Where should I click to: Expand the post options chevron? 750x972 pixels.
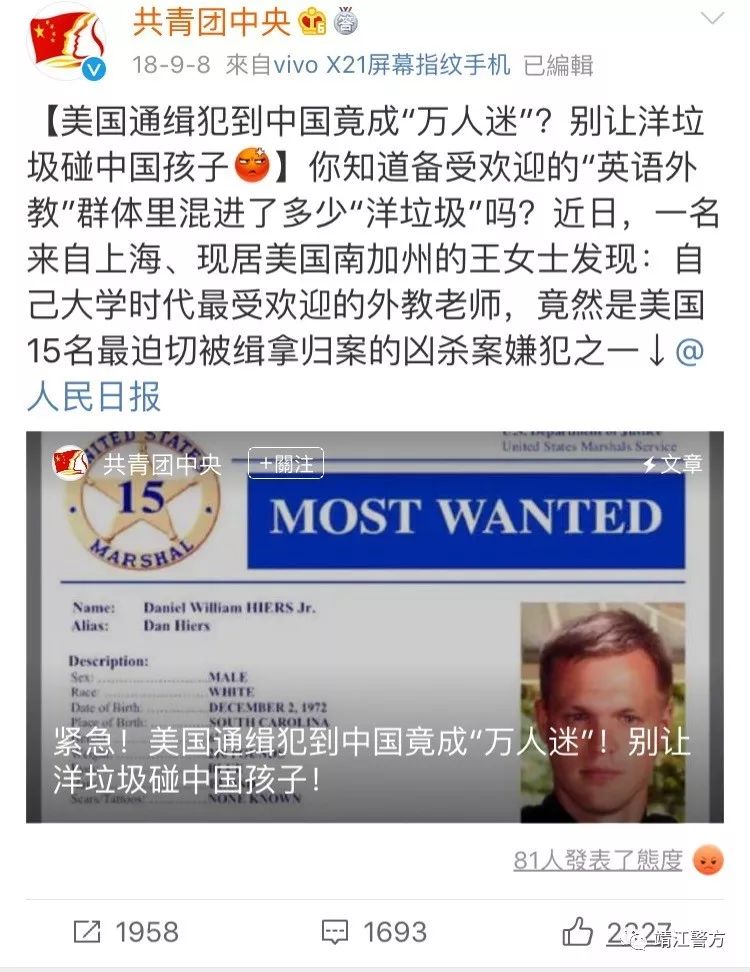pyautogui.click(x=712, y=19)
